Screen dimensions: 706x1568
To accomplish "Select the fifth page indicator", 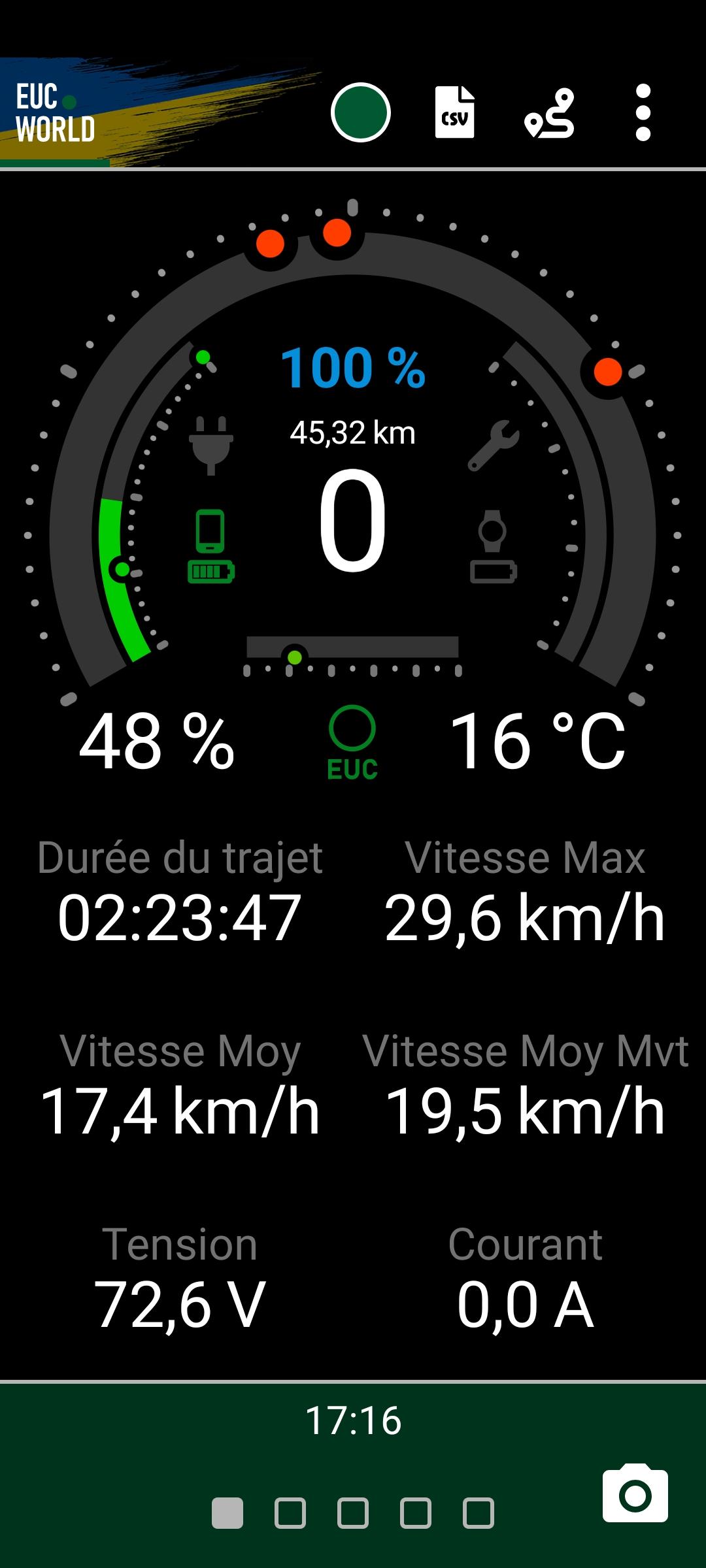I will coord(479,1513).
